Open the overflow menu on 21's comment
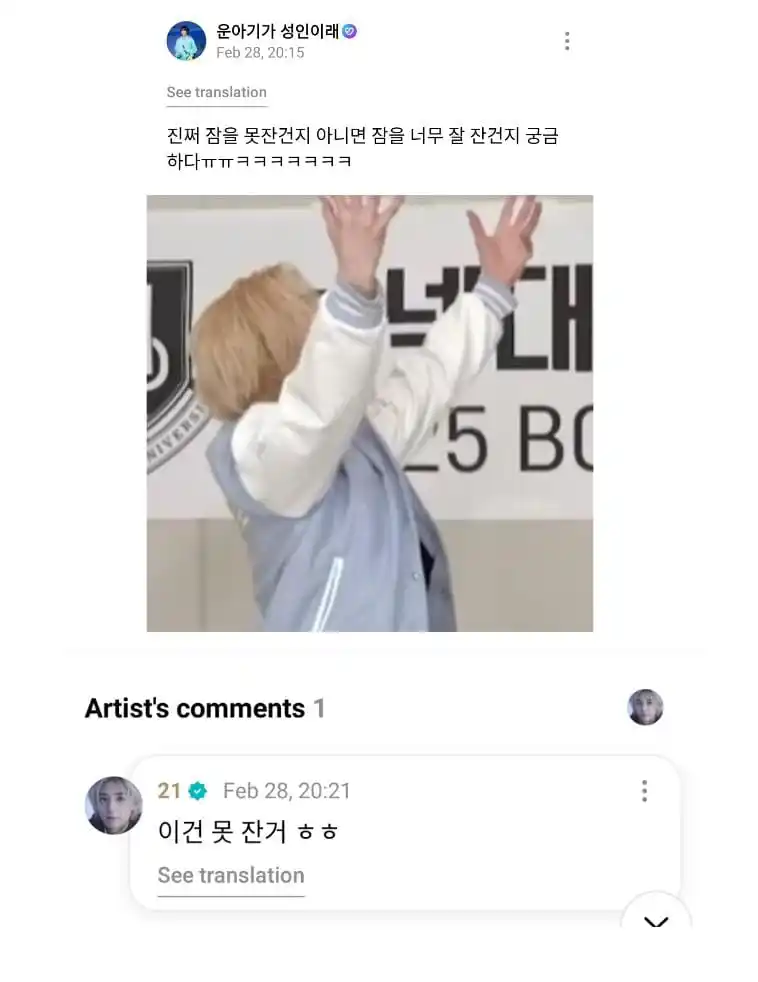The image size is (758, 982). tap(644, 791)
